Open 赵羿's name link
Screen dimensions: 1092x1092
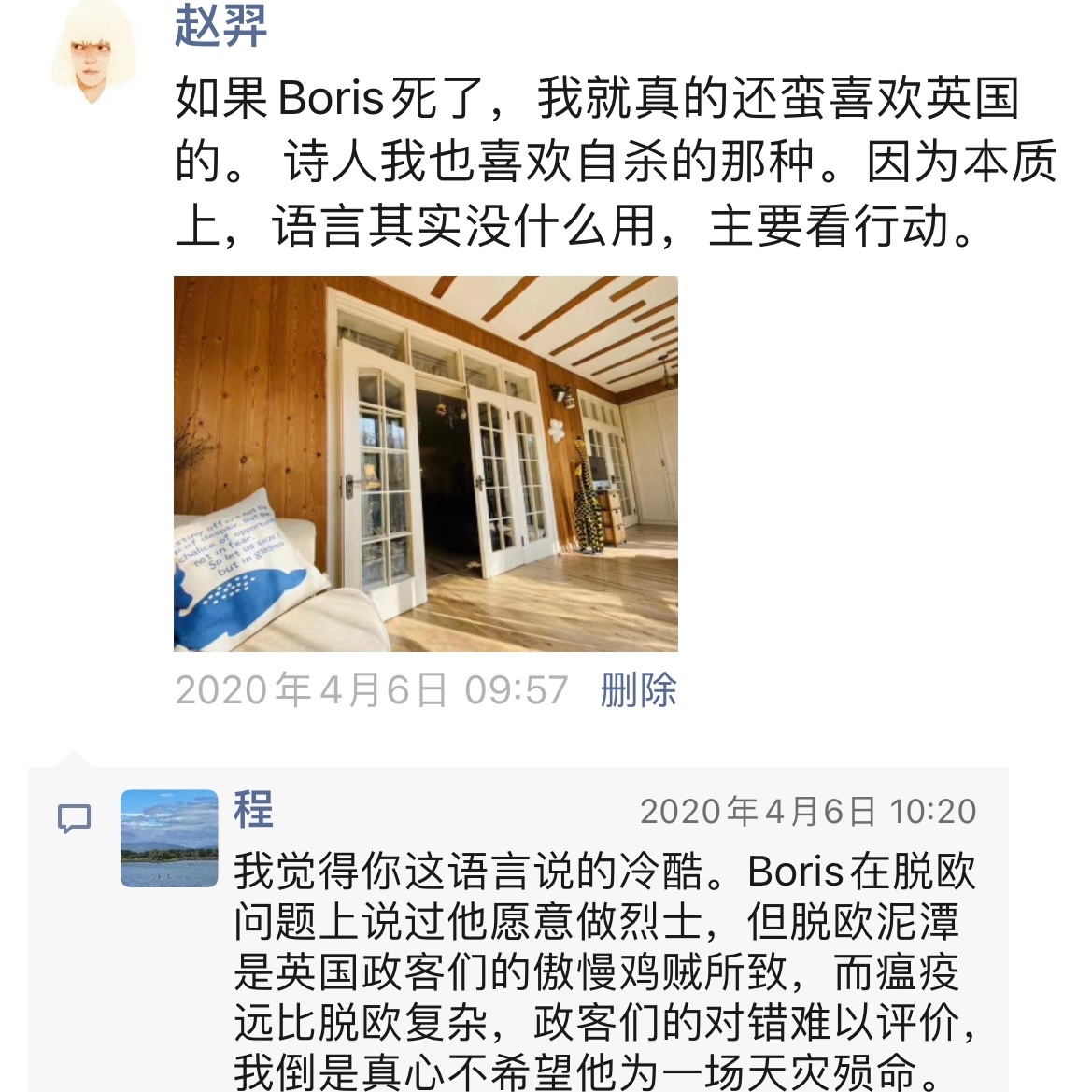tap(220, 26)
